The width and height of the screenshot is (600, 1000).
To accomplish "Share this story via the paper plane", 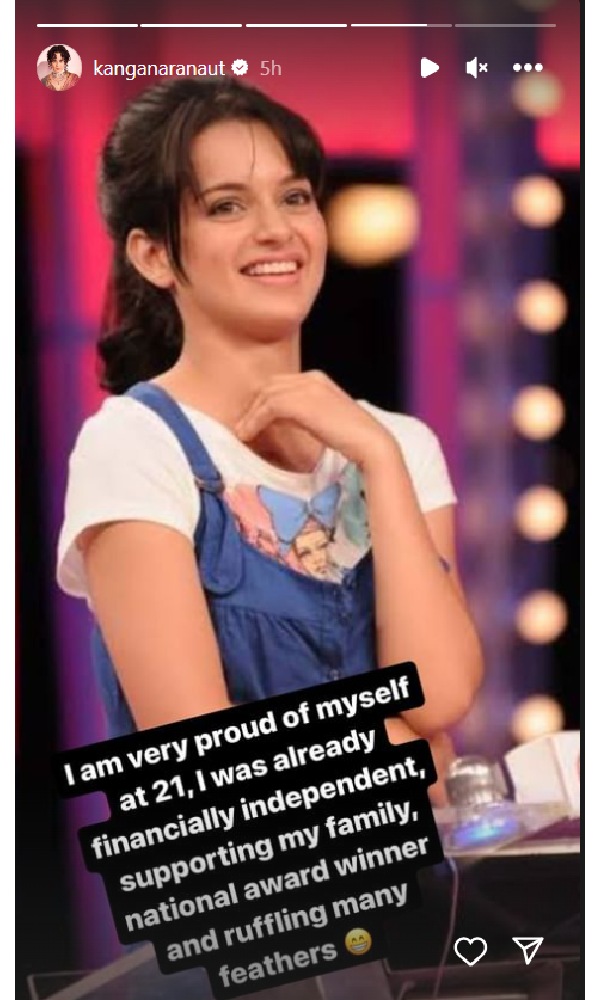I will (527, 949).
